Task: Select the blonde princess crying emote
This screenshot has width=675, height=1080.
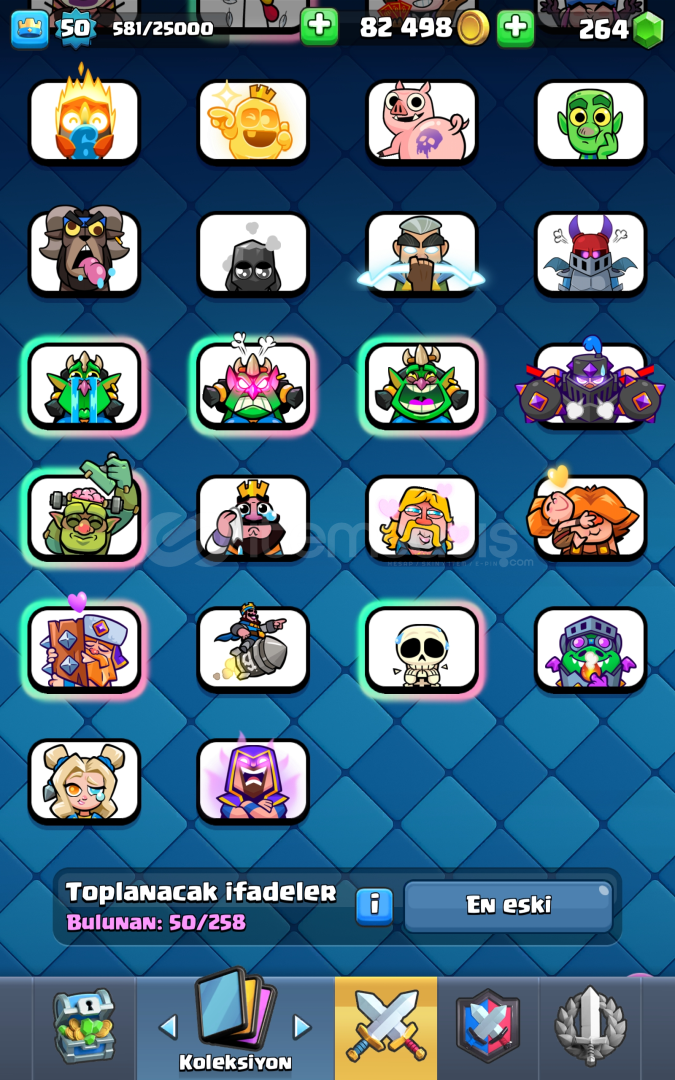Action: (x=84, y=780)
